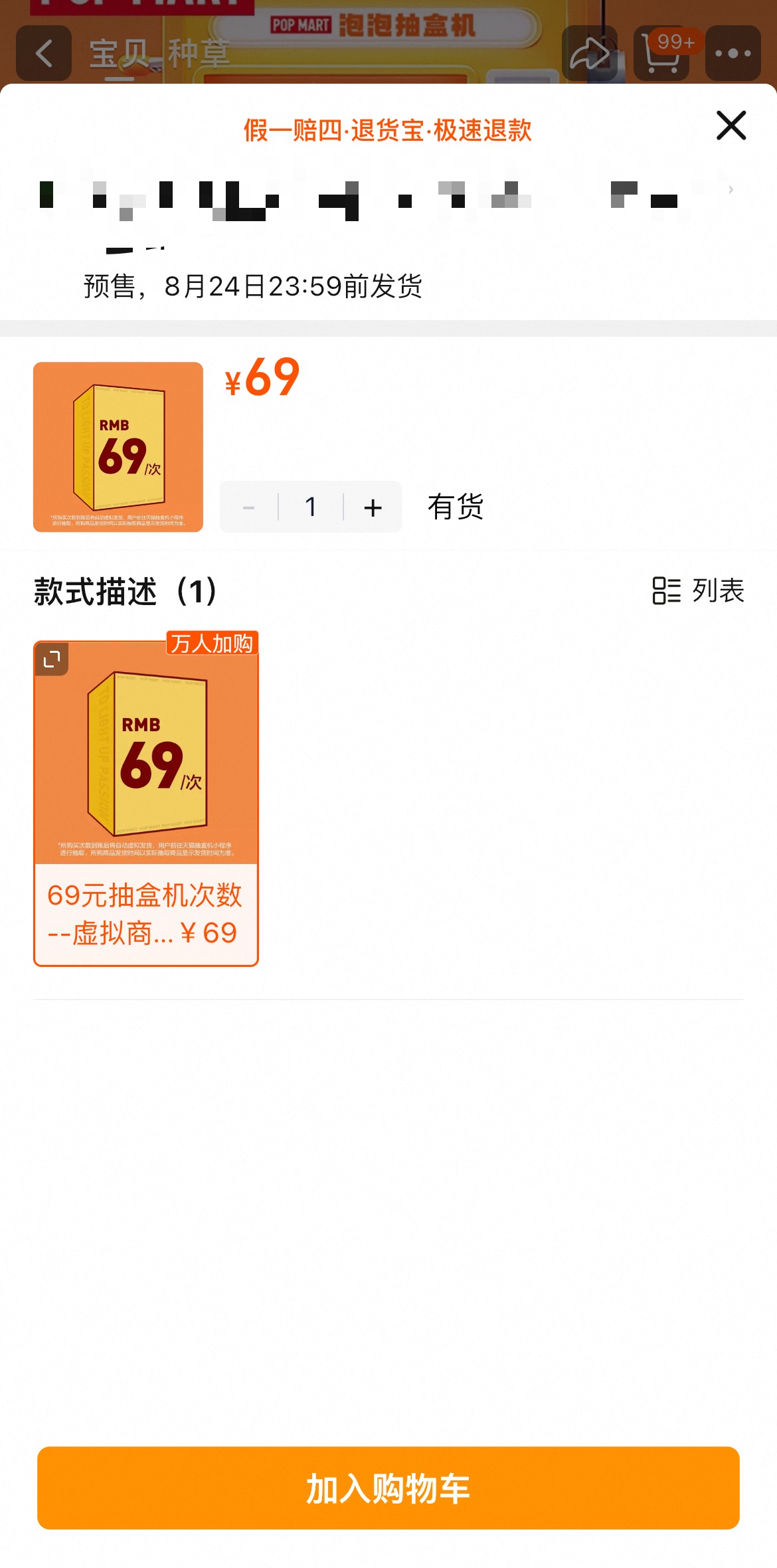Screen dimensions: 777x1568
Task: Tap the quantity number field
Action: click(x=310, y=507)
